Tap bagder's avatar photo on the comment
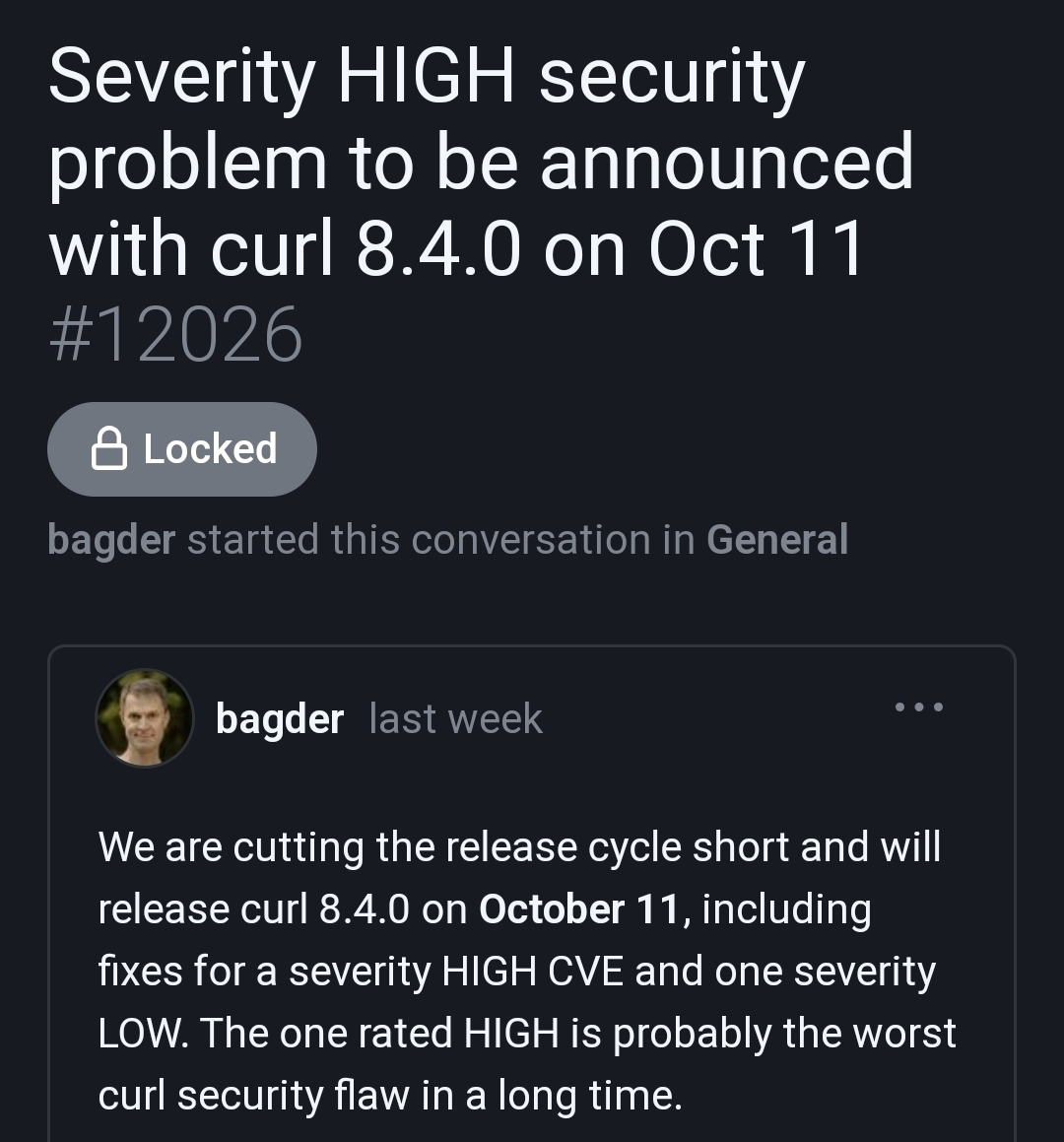1064x1142 pixels. coord(145,718)
